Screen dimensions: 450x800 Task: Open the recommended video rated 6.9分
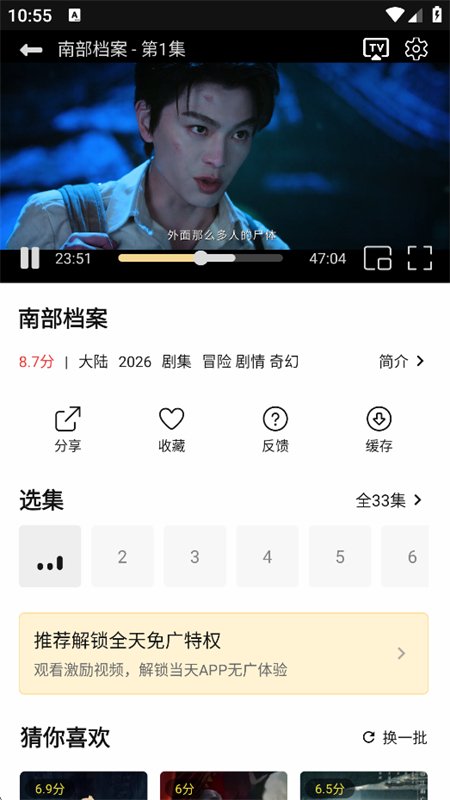click(x=84, y=786)
